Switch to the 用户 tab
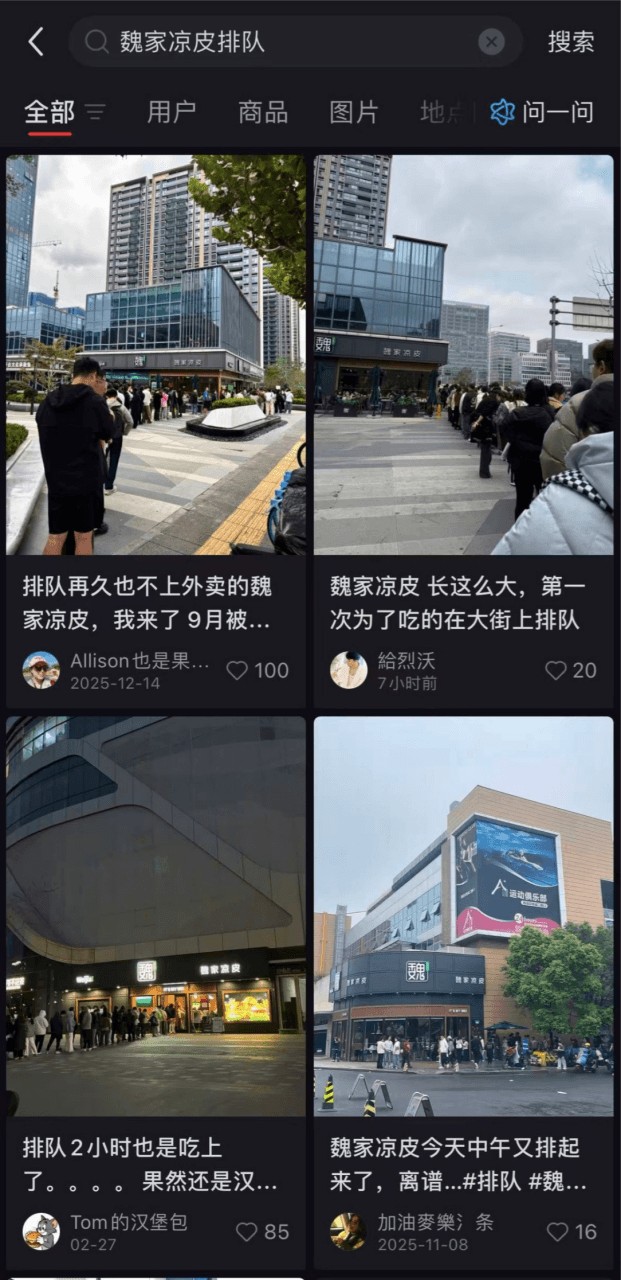 pyautogui.click(x=171, y=112)
